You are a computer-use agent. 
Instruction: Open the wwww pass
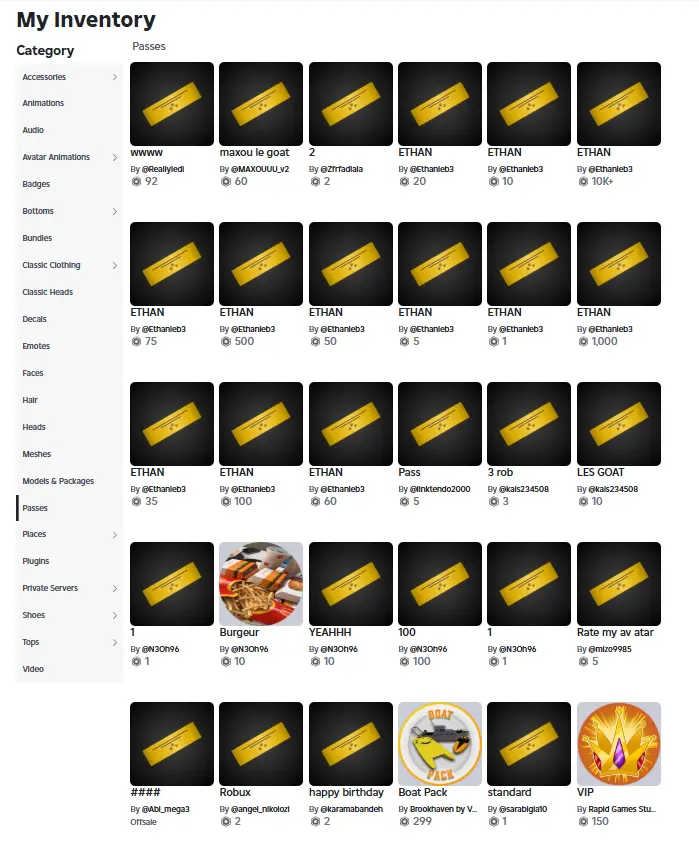pyautogui.click(x=172, y=104)
